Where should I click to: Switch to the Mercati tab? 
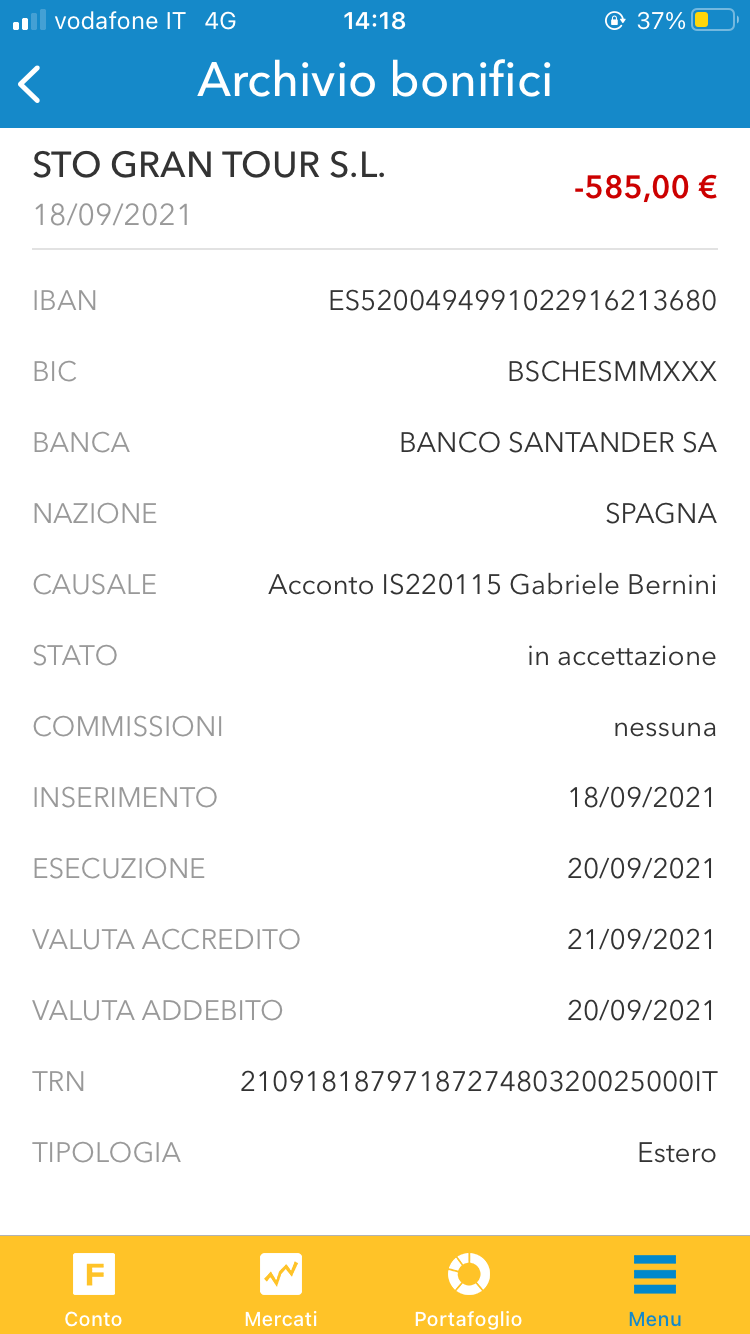tap(281, 1287)
